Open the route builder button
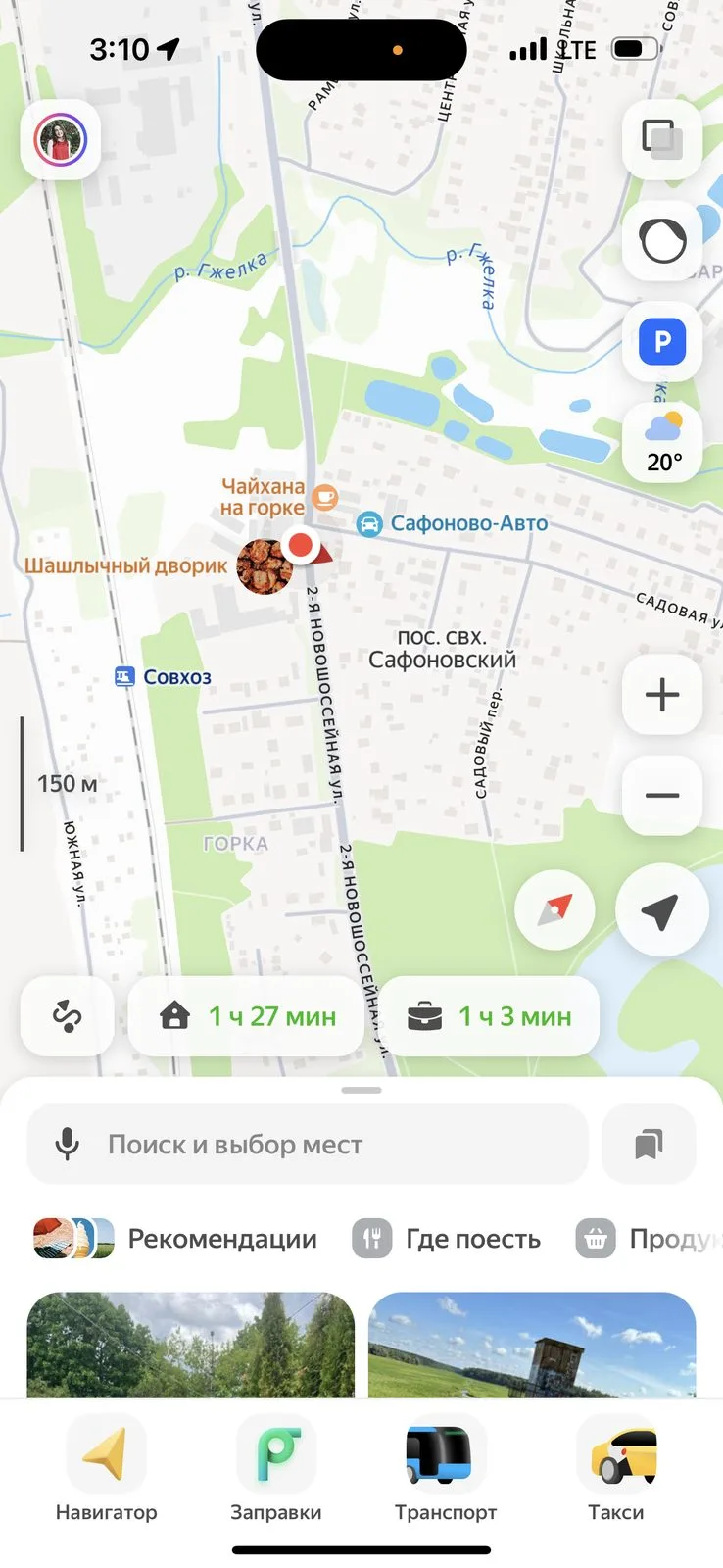The width and height of the screenshot is (723, 1568). click(x=68, y=1016)
